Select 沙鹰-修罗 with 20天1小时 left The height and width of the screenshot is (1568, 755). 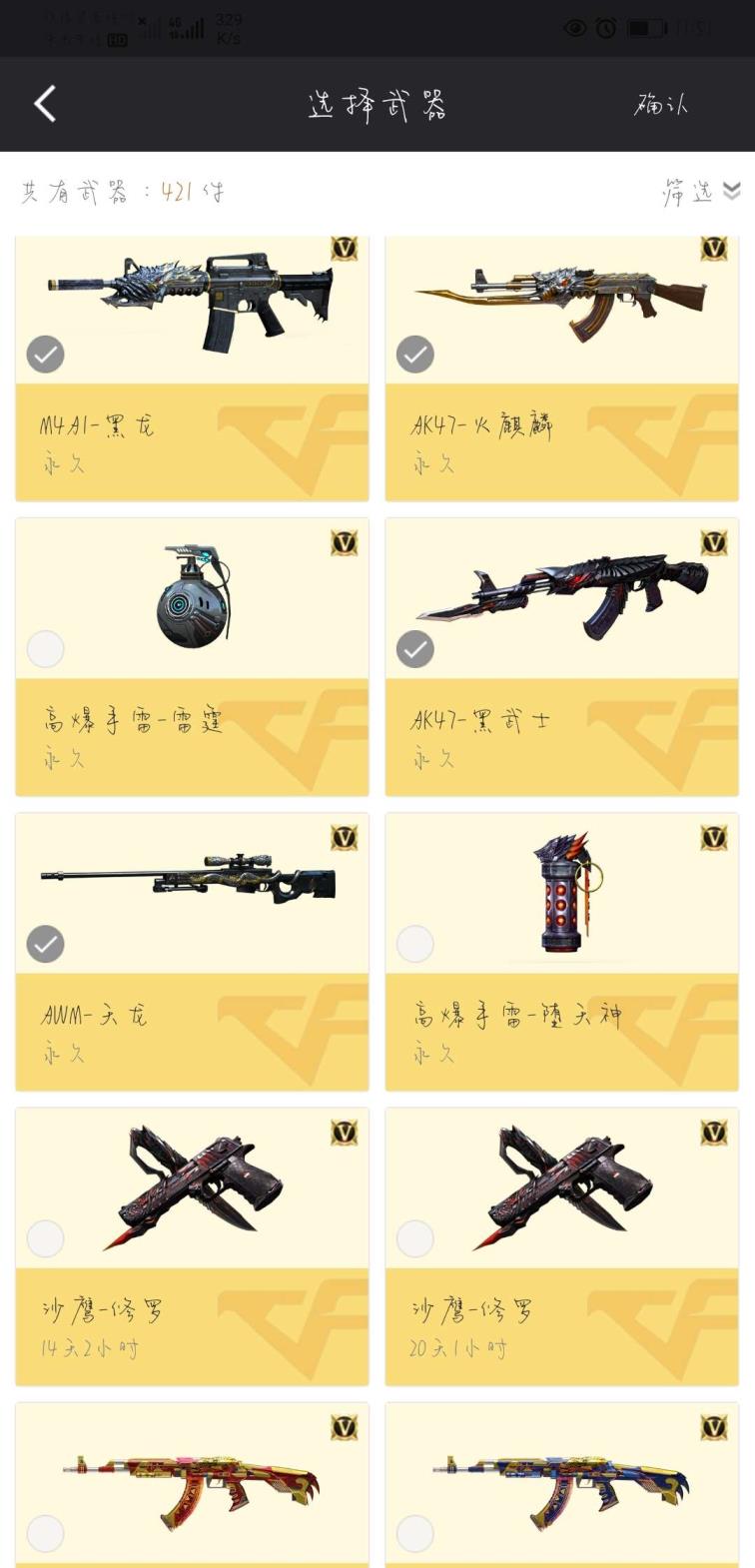415,1238
